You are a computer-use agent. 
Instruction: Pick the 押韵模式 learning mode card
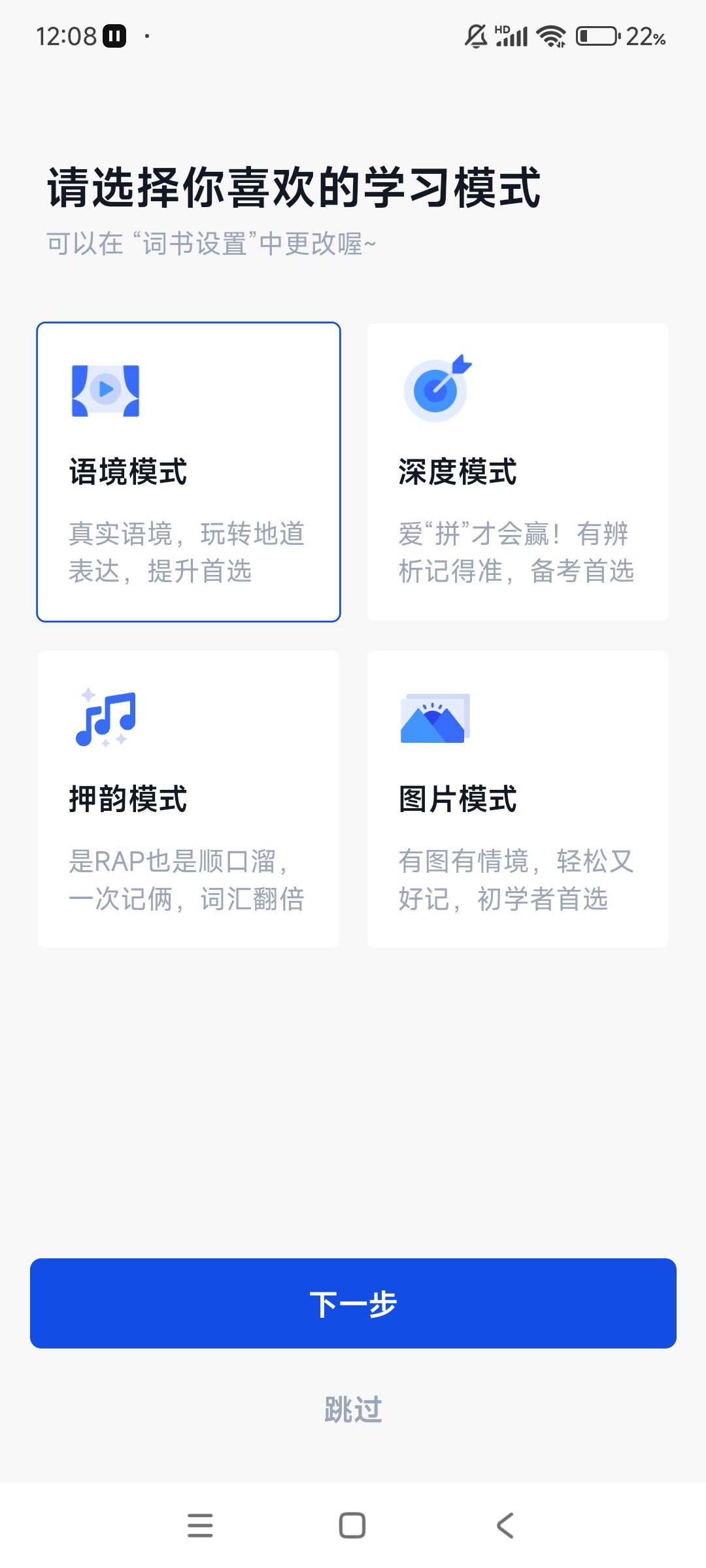pos(188,799)
